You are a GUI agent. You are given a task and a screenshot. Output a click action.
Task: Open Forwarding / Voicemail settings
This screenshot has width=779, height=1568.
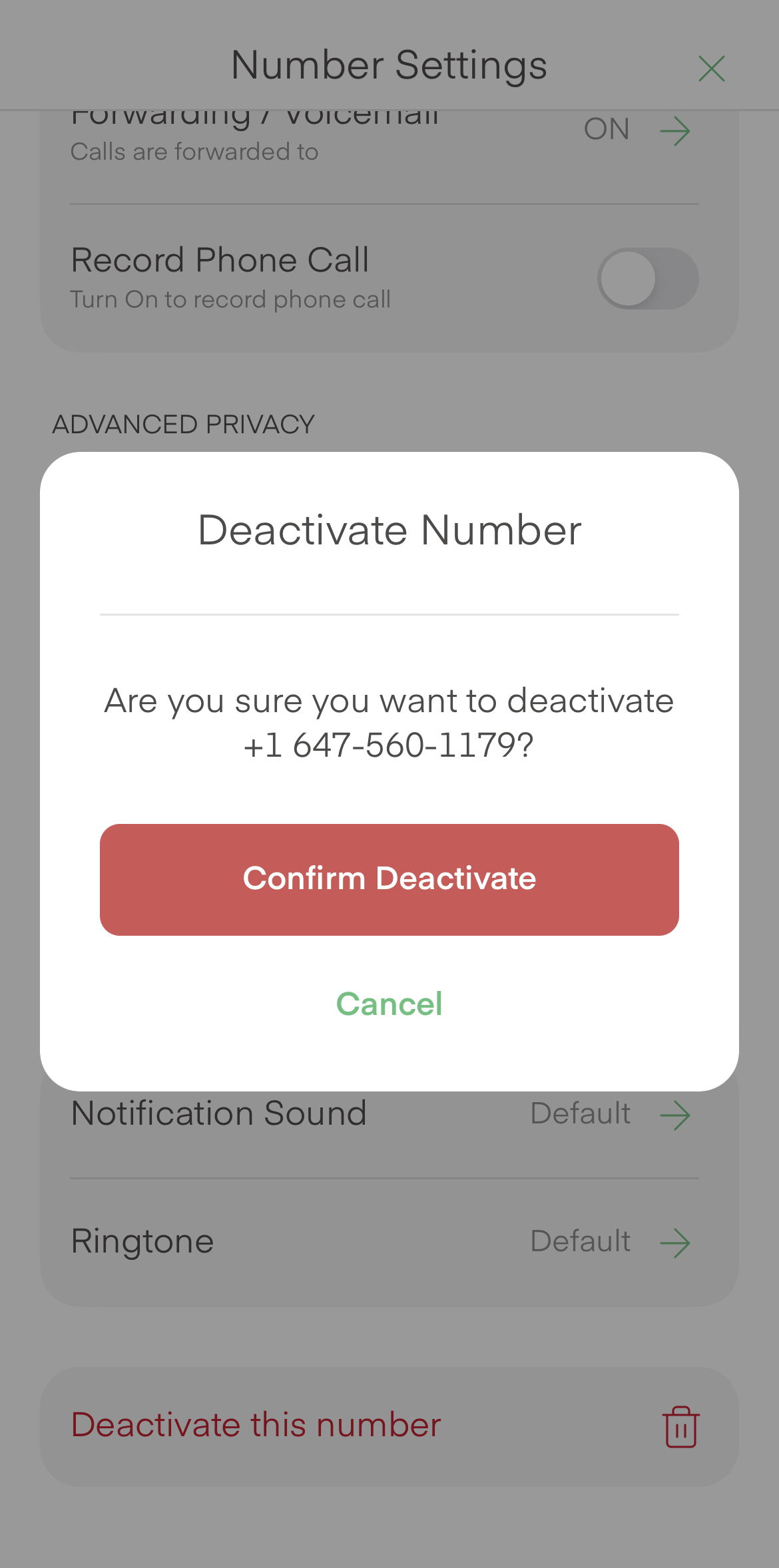click(674, 131)
